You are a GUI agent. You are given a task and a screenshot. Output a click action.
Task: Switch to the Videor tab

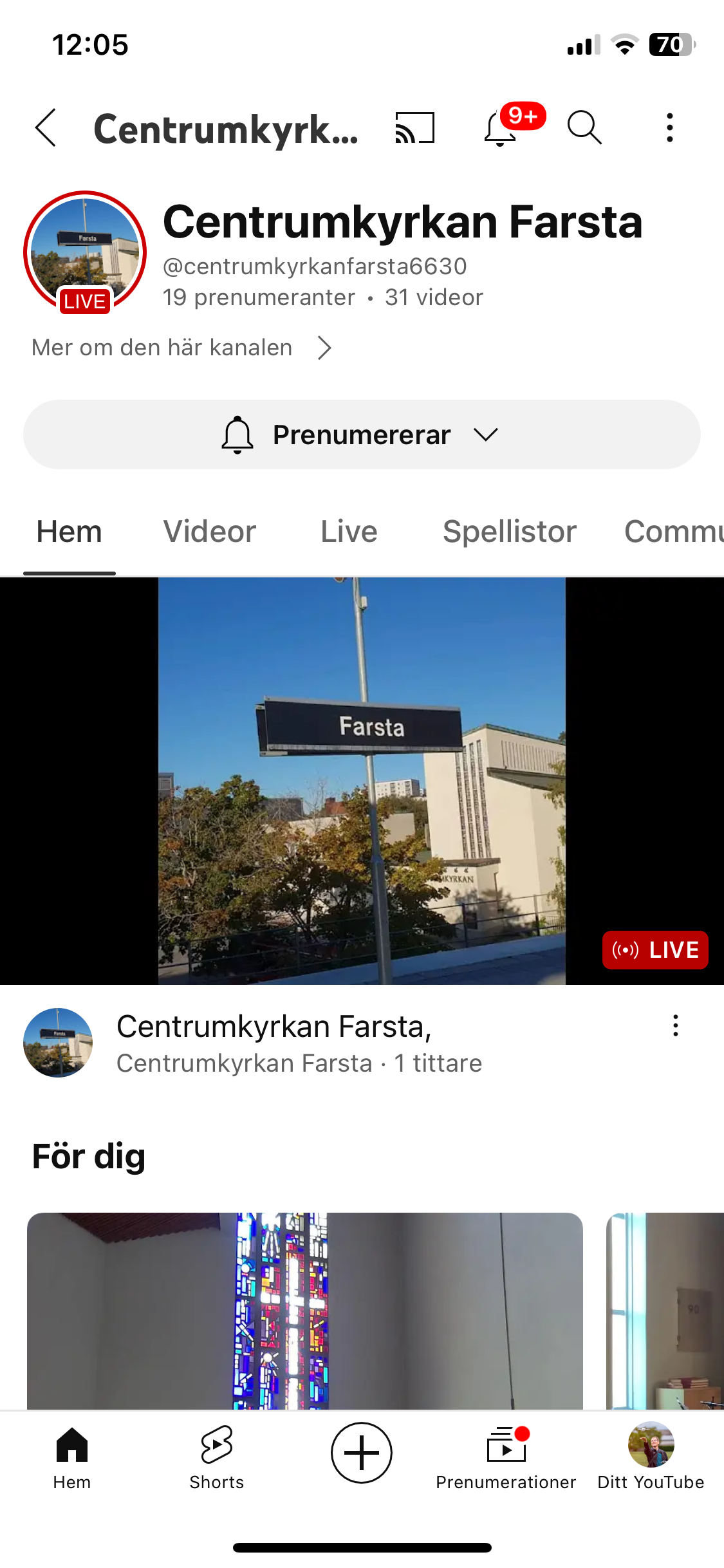tap(210, 532)
